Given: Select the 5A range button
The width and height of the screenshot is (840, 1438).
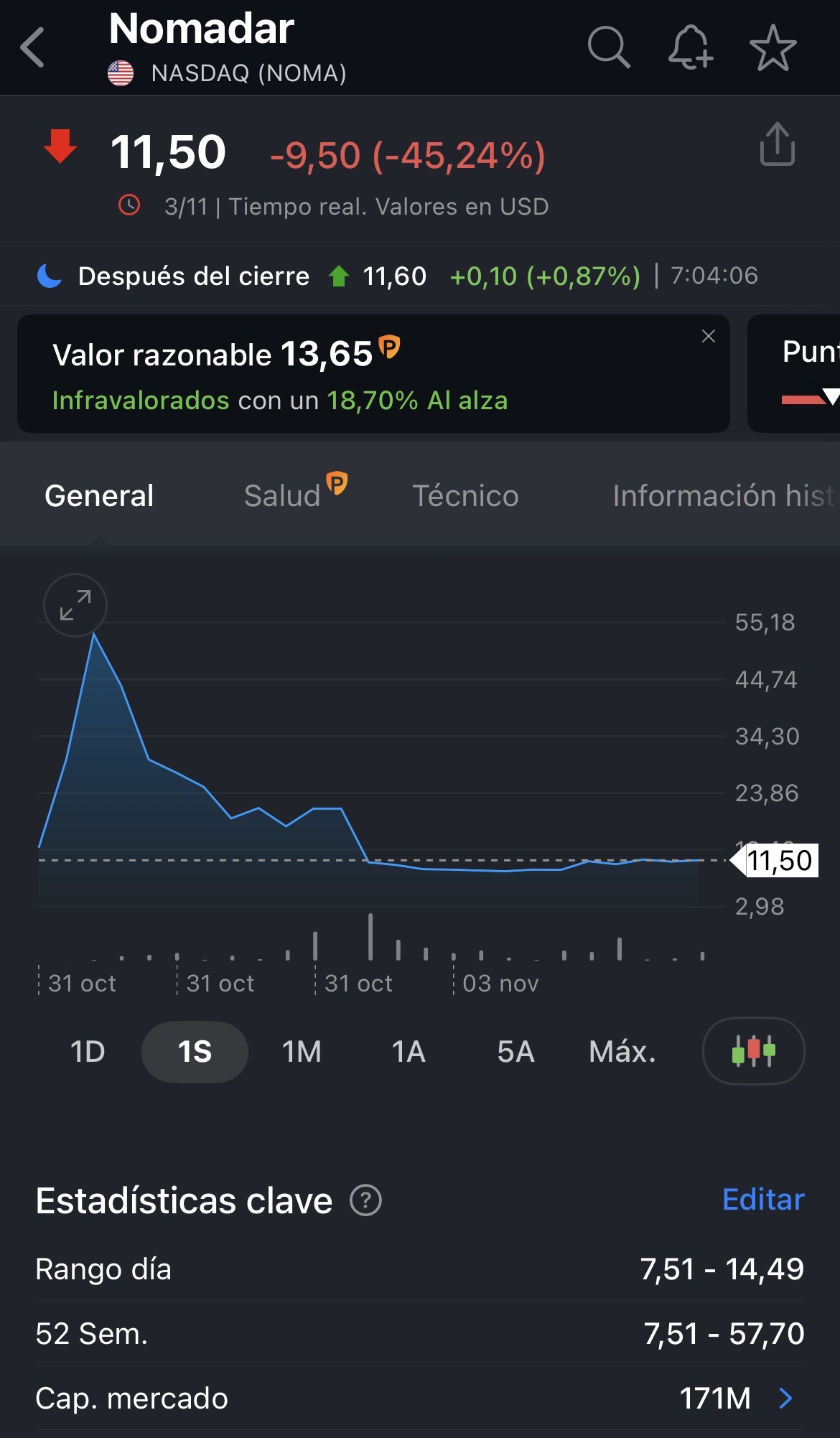Looking at the screenshot, I should coord(514,1051).
